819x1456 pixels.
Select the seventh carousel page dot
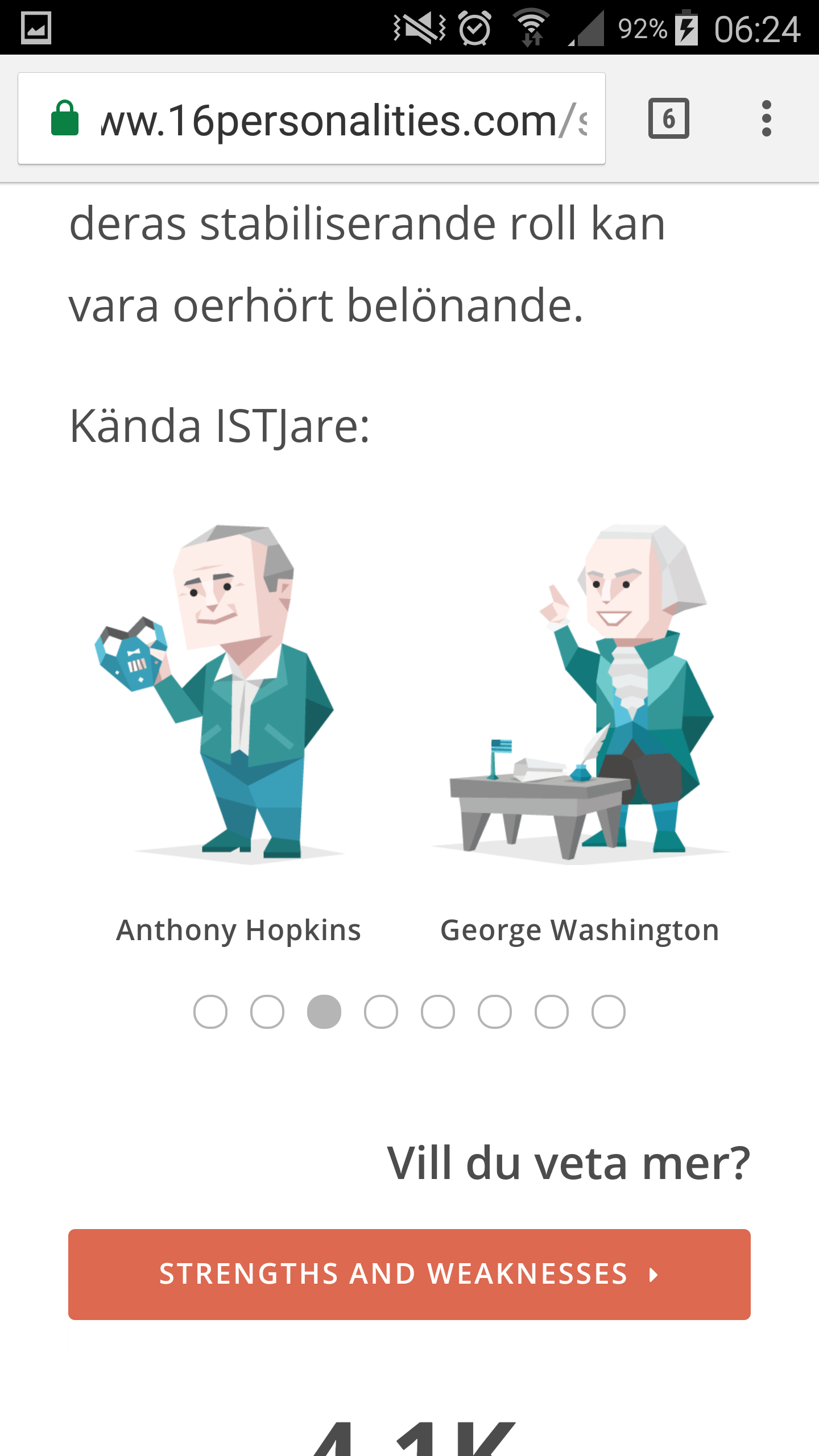click(x=552, y=1012)
